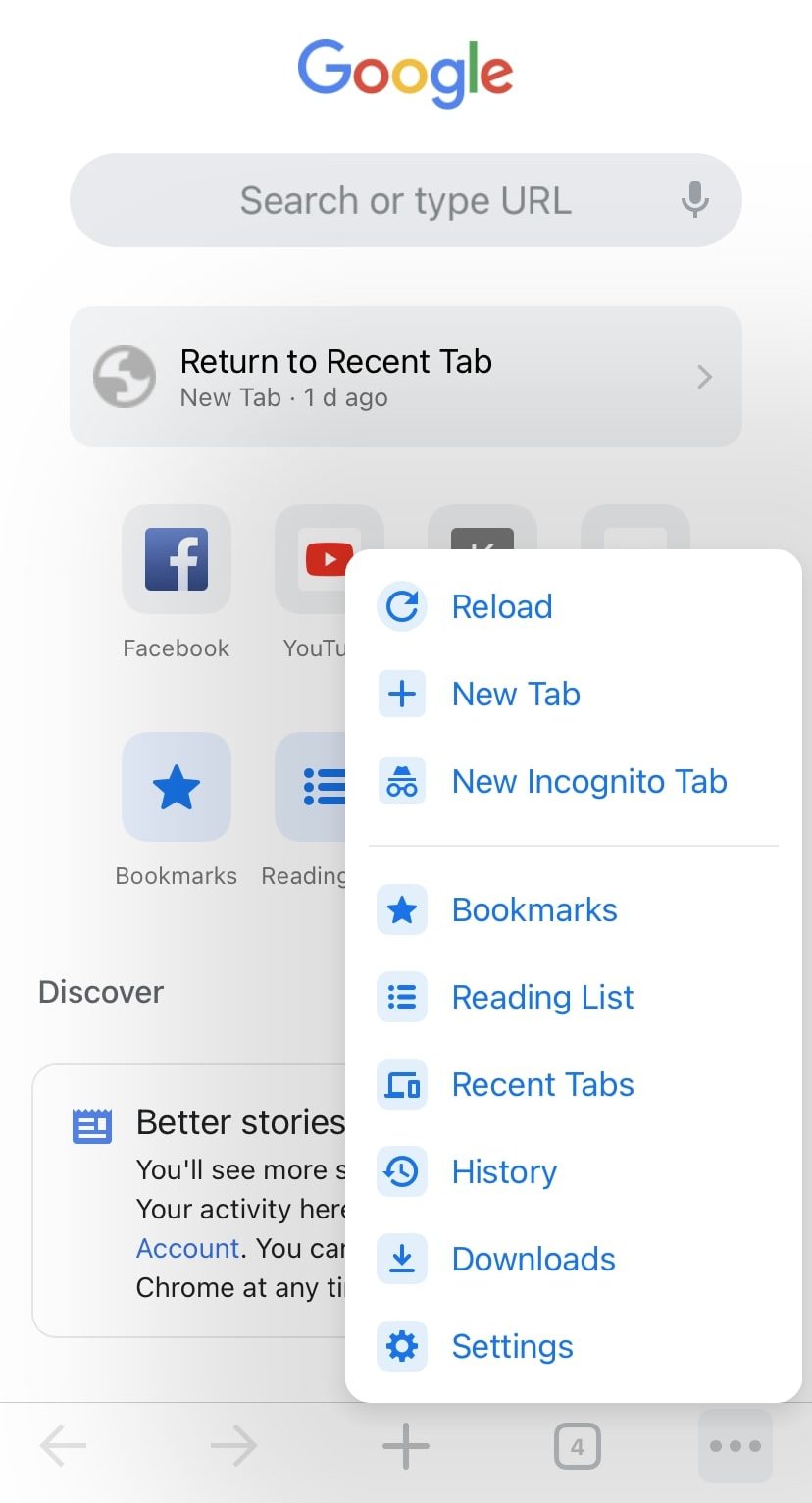Open Bookmarks from the popup menu
This screenshot has width=812, height=1503.
(534, 910)
